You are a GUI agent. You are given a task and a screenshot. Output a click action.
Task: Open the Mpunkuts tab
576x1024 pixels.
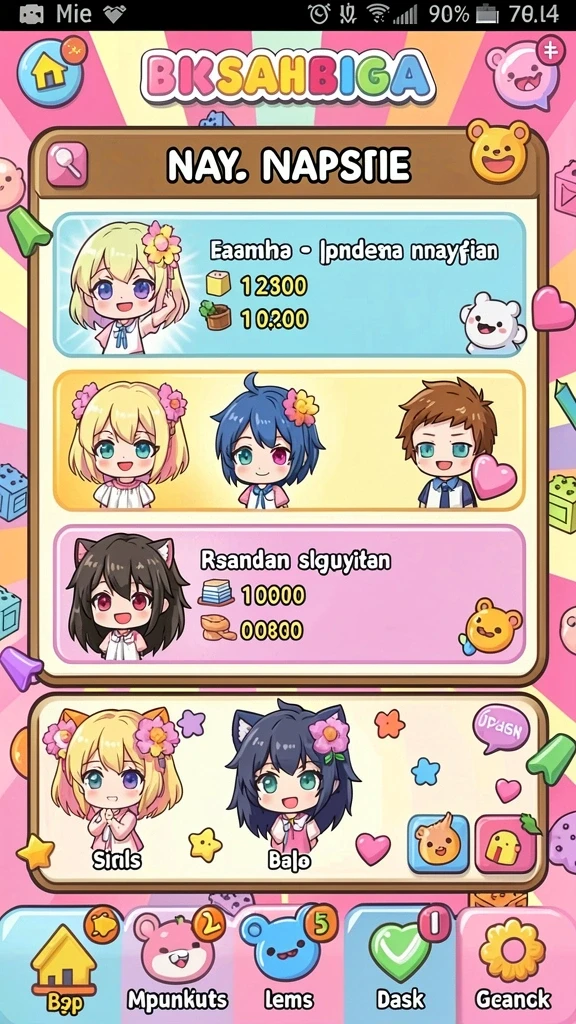pos(177,965)
